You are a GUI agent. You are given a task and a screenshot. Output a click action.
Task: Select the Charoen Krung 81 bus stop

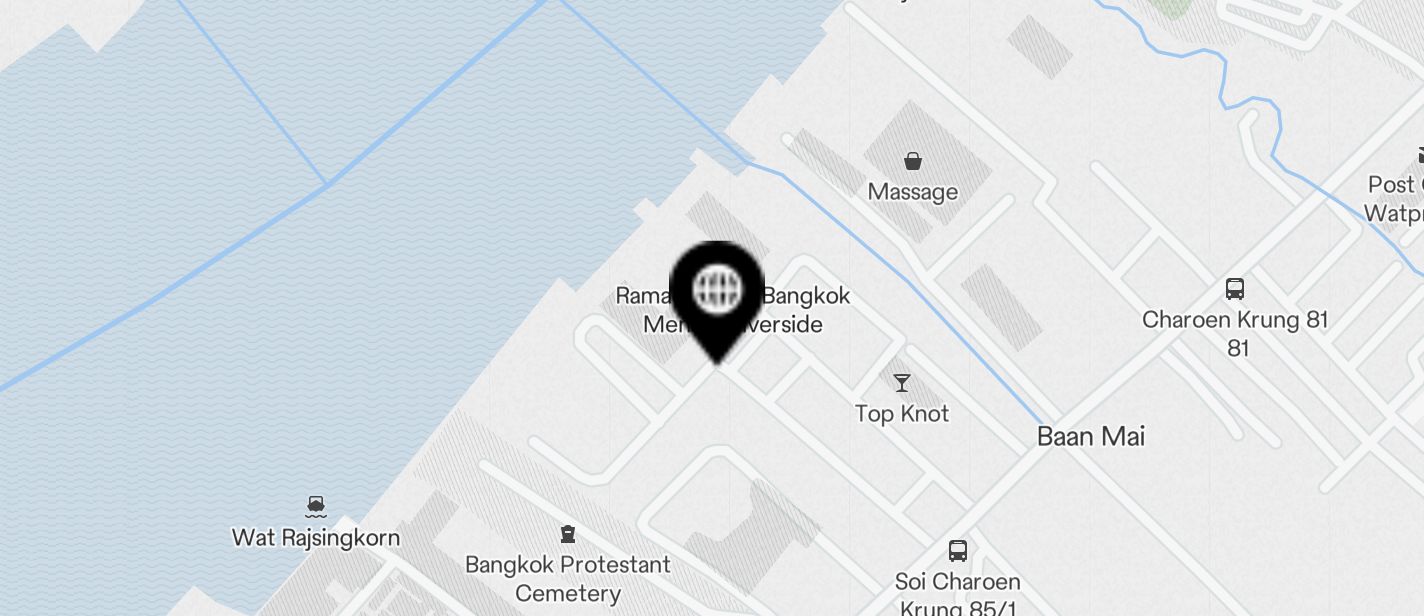(1235, 290)
